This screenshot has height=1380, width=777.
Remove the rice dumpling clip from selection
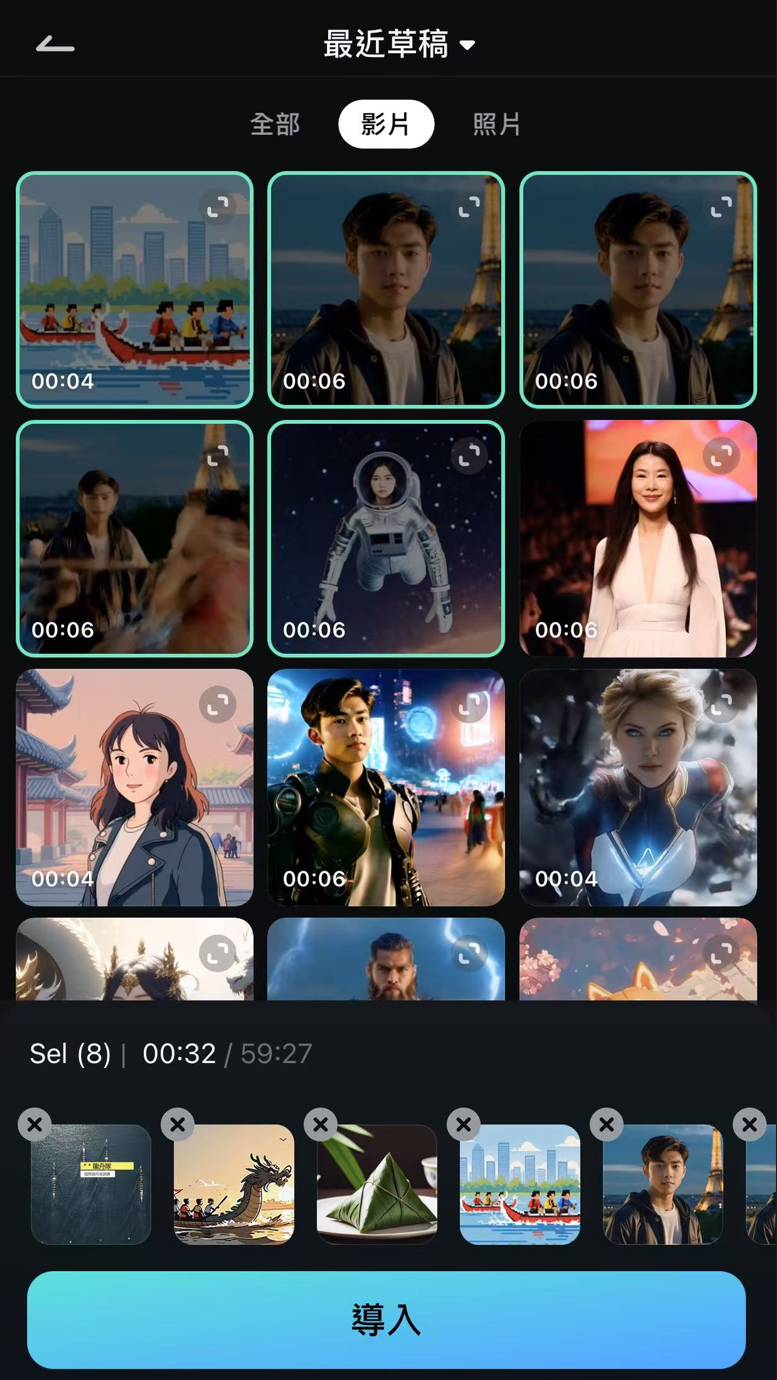320,1124
